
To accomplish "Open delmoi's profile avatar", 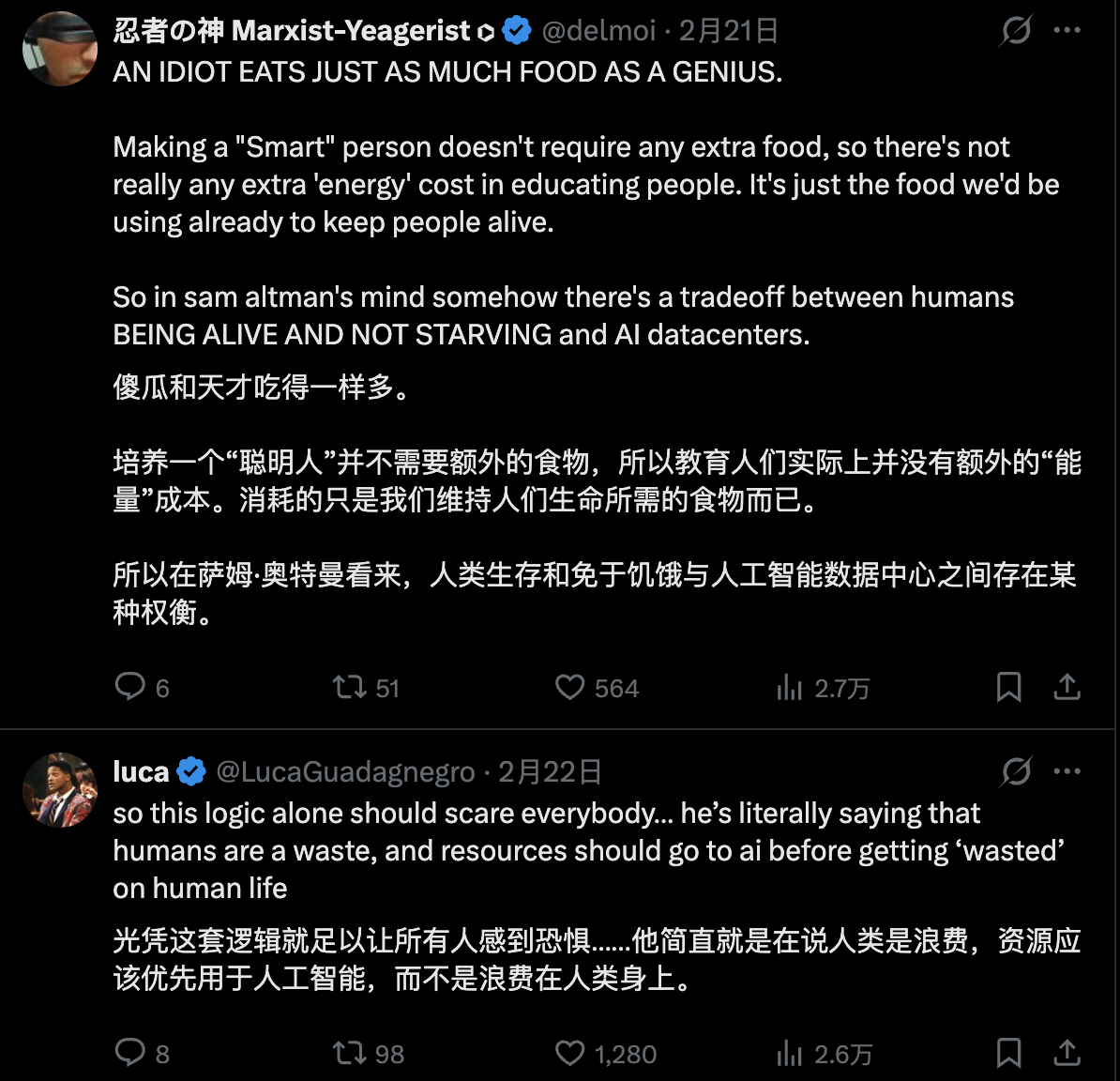I will 60,49.
